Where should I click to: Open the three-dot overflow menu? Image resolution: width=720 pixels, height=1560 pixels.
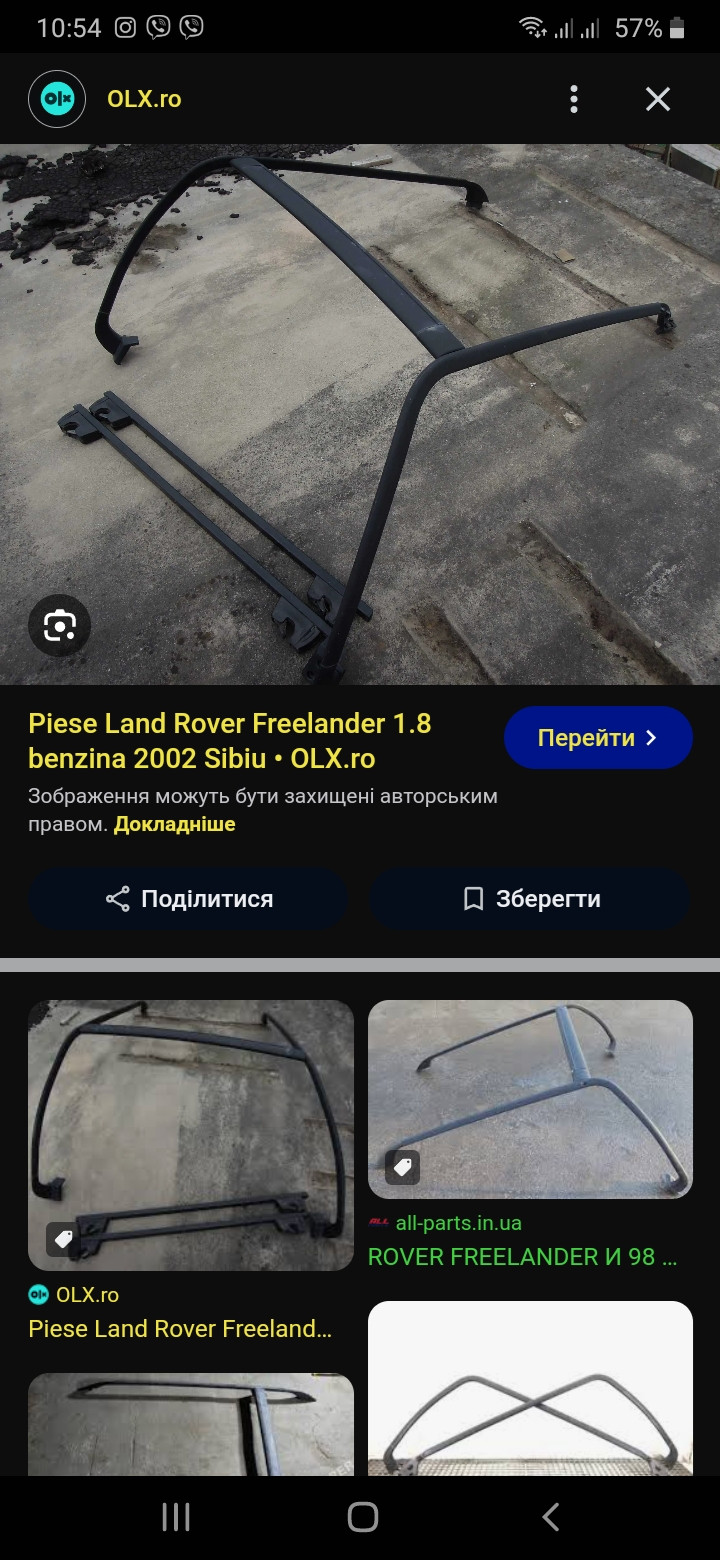coord(573,99)
